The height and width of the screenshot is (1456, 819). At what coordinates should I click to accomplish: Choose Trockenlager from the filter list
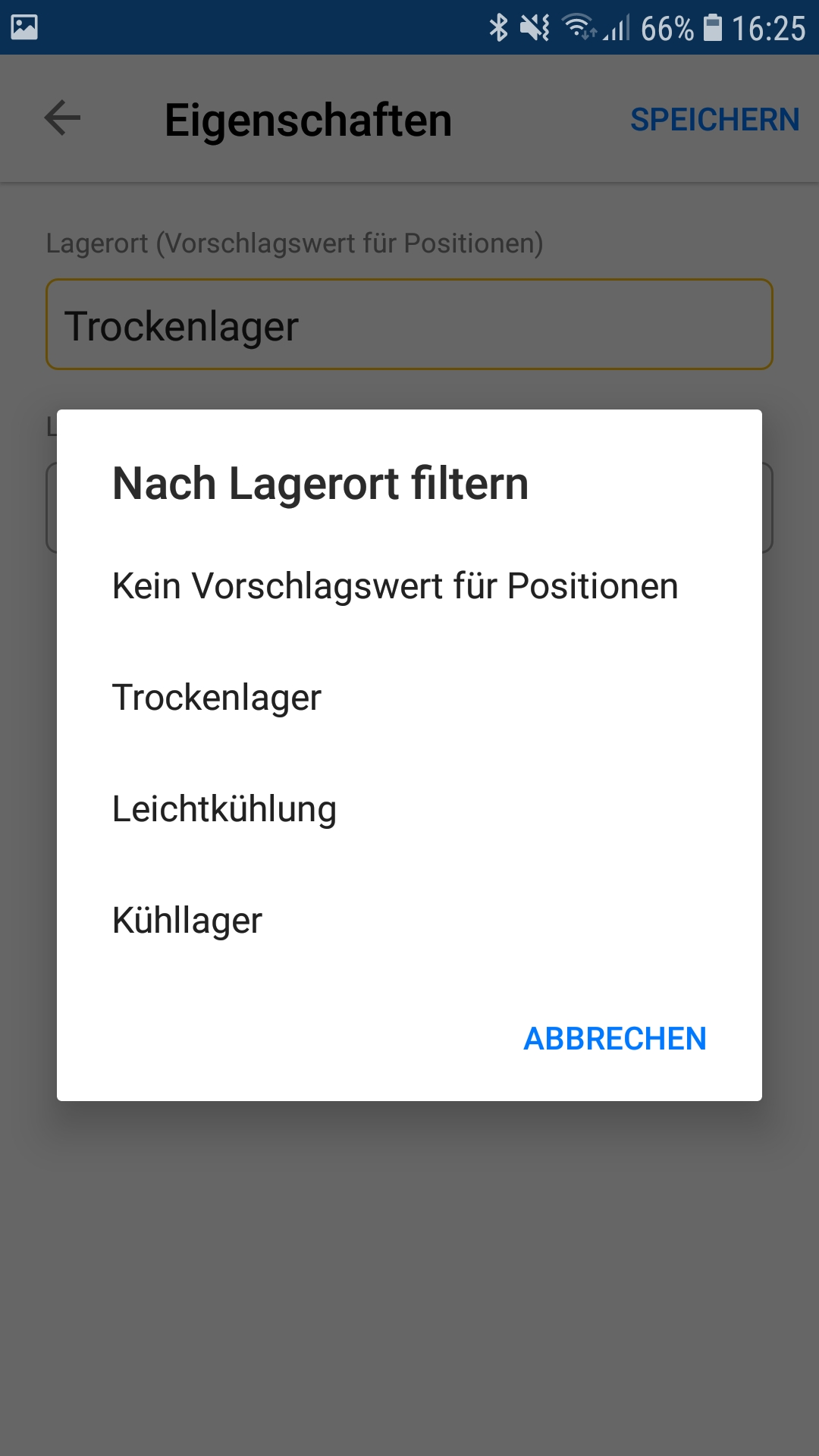[217, 698]
